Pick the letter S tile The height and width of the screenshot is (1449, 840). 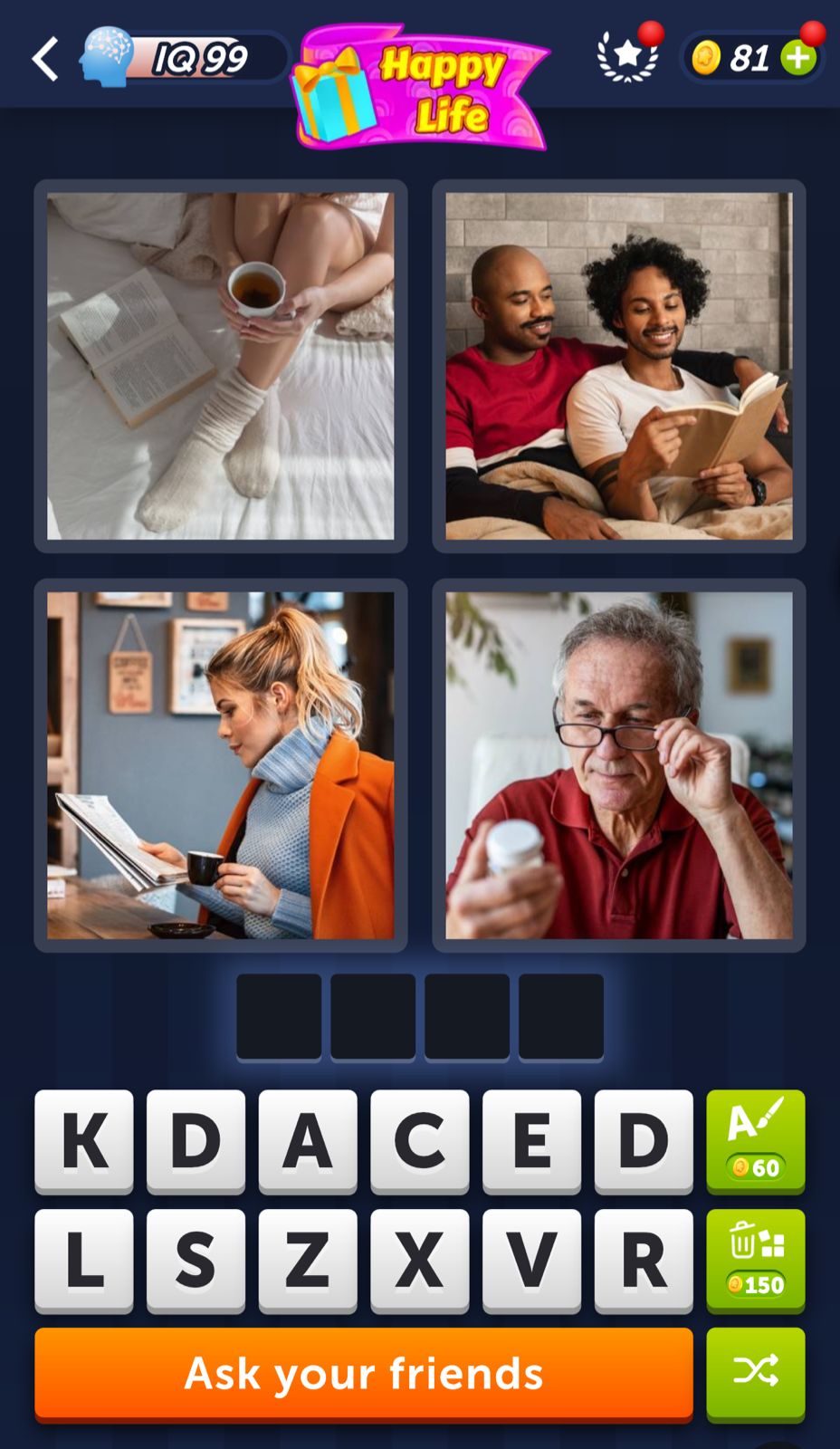pyautogui.click(x=196, y=1260)
